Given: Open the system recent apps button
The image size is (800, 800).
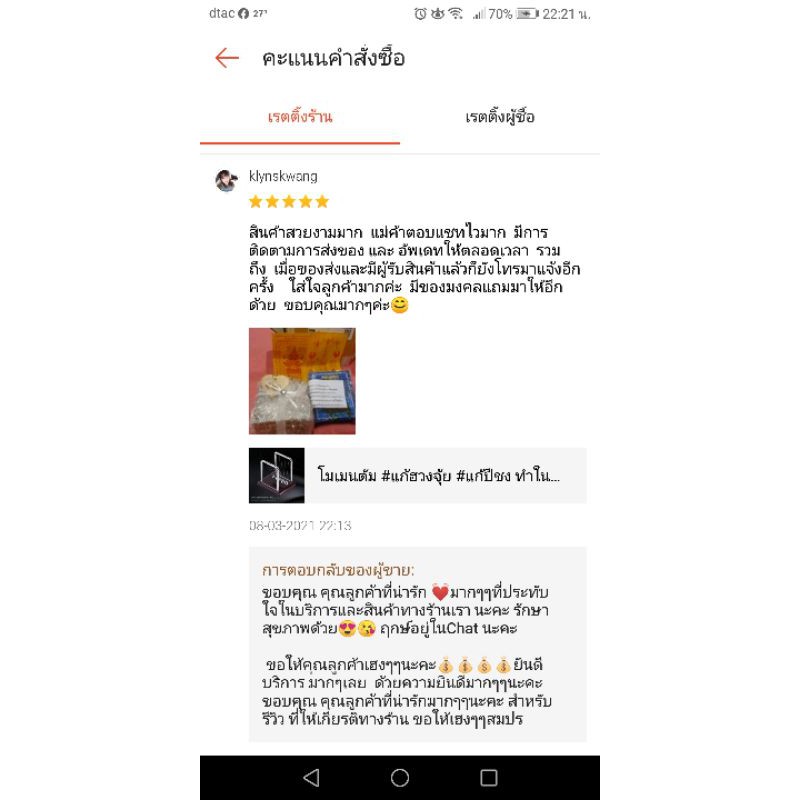Looking at the screenshot, I should pos(489,777).
